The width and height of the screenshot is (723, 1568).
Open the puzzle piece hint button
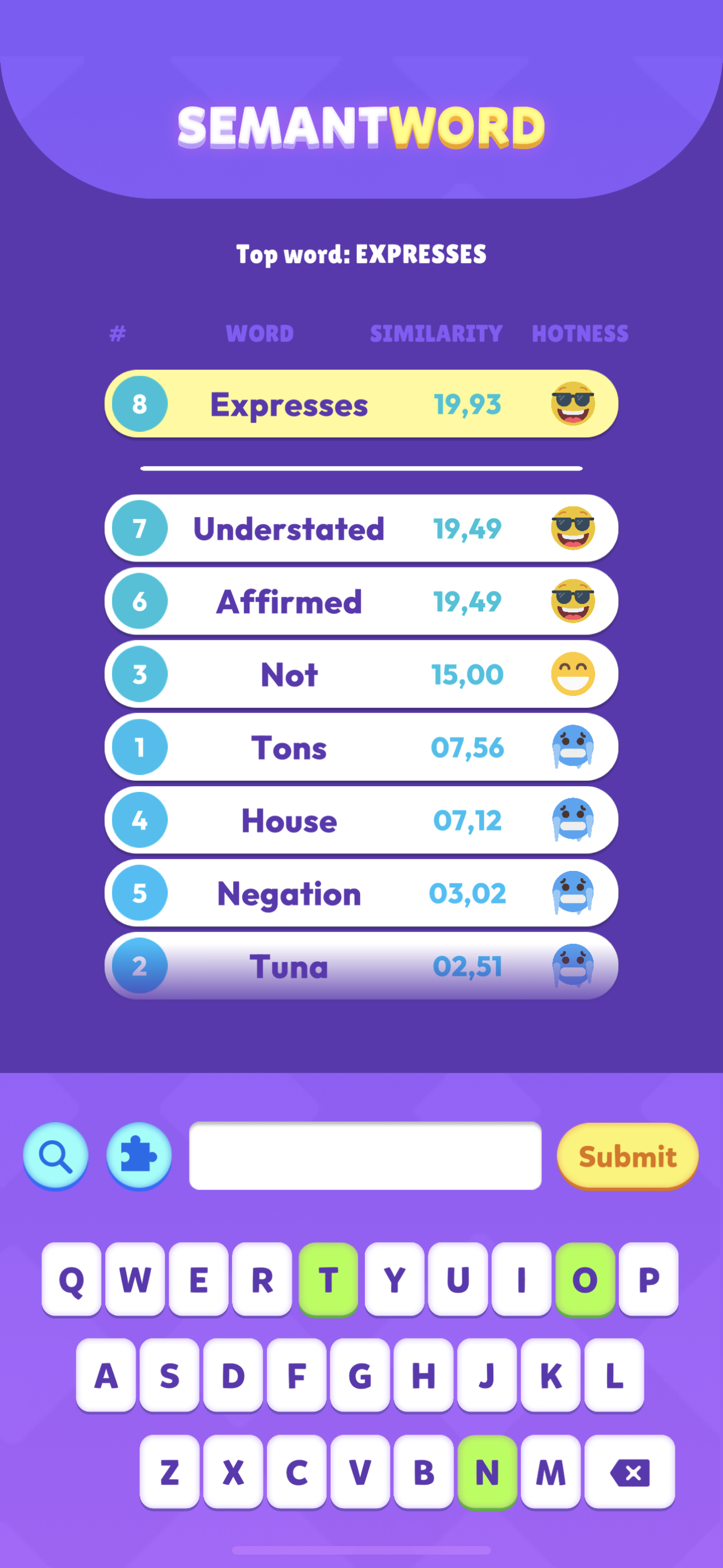[139, 1155]
